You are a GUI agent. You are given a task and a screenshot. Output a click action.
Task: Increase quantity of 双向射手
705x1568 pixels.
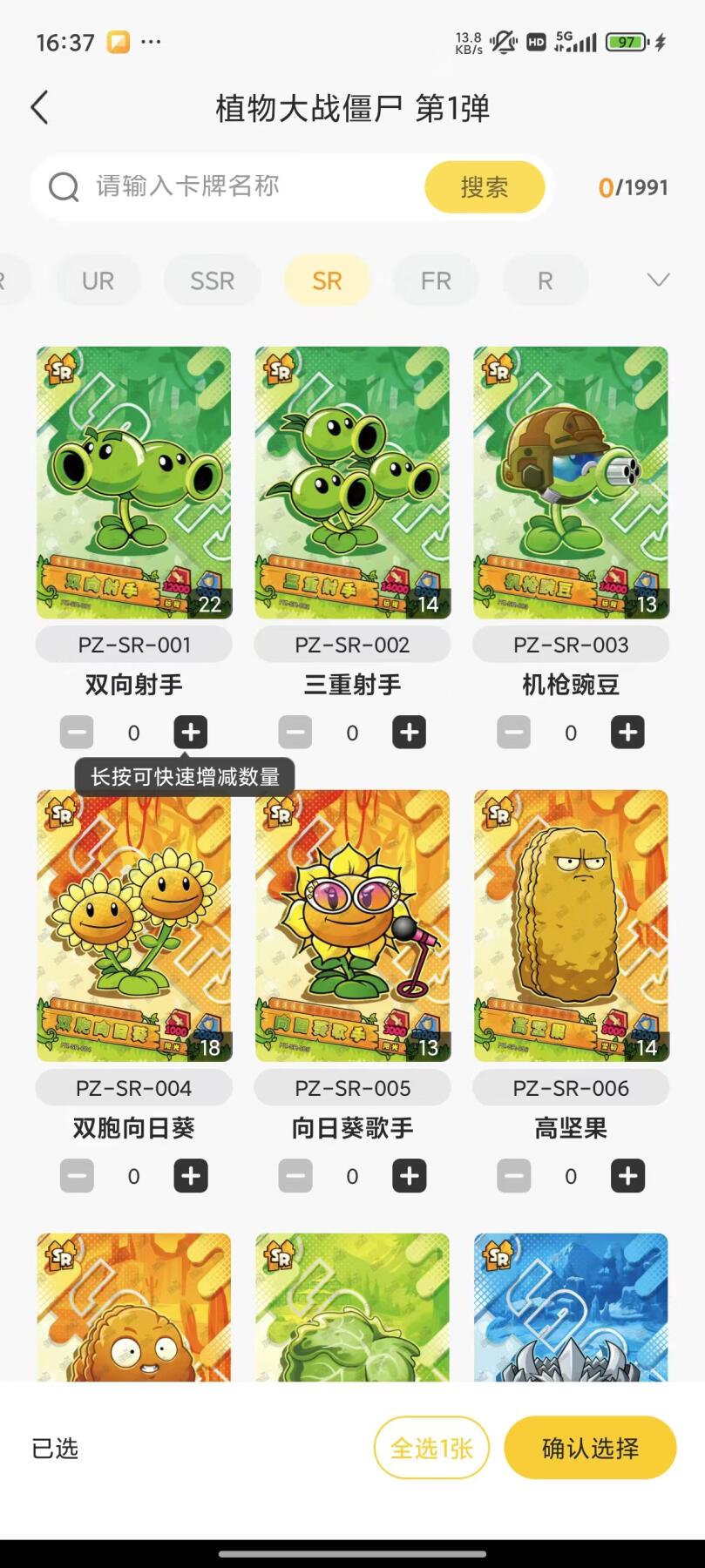[191, 733]
